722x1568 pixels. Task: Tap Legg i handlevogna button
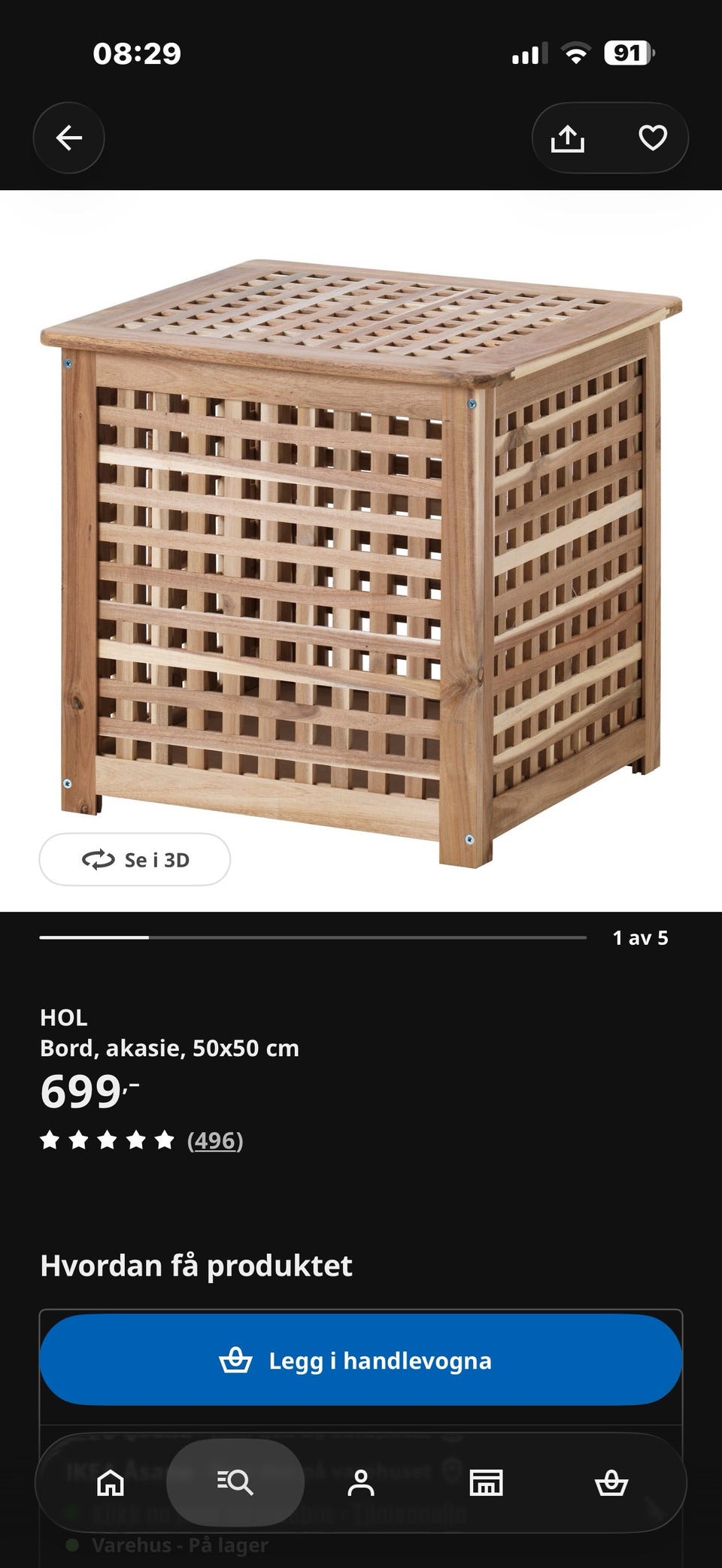pos(361,1360)
